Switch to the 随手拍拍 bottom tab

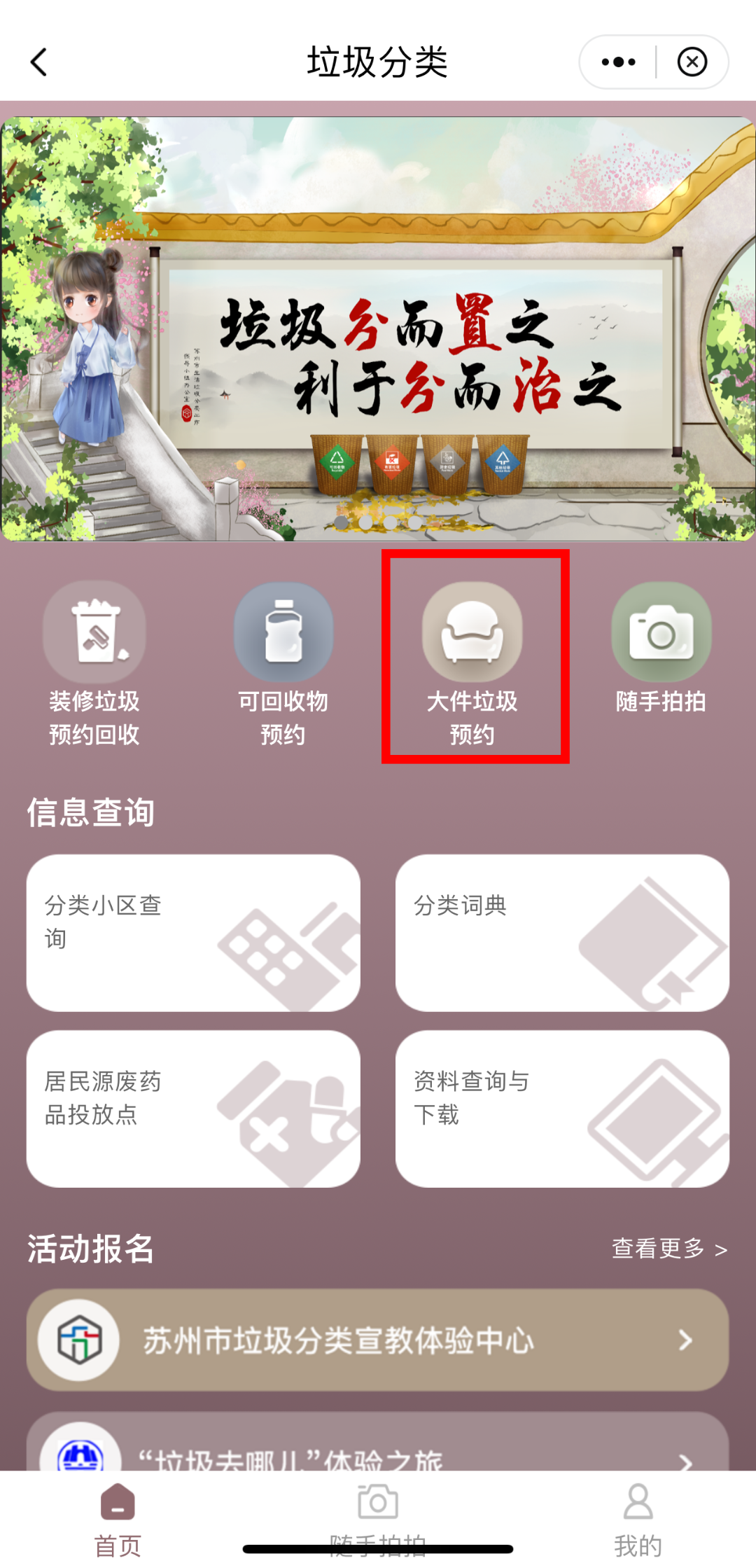coord(378,1513)
